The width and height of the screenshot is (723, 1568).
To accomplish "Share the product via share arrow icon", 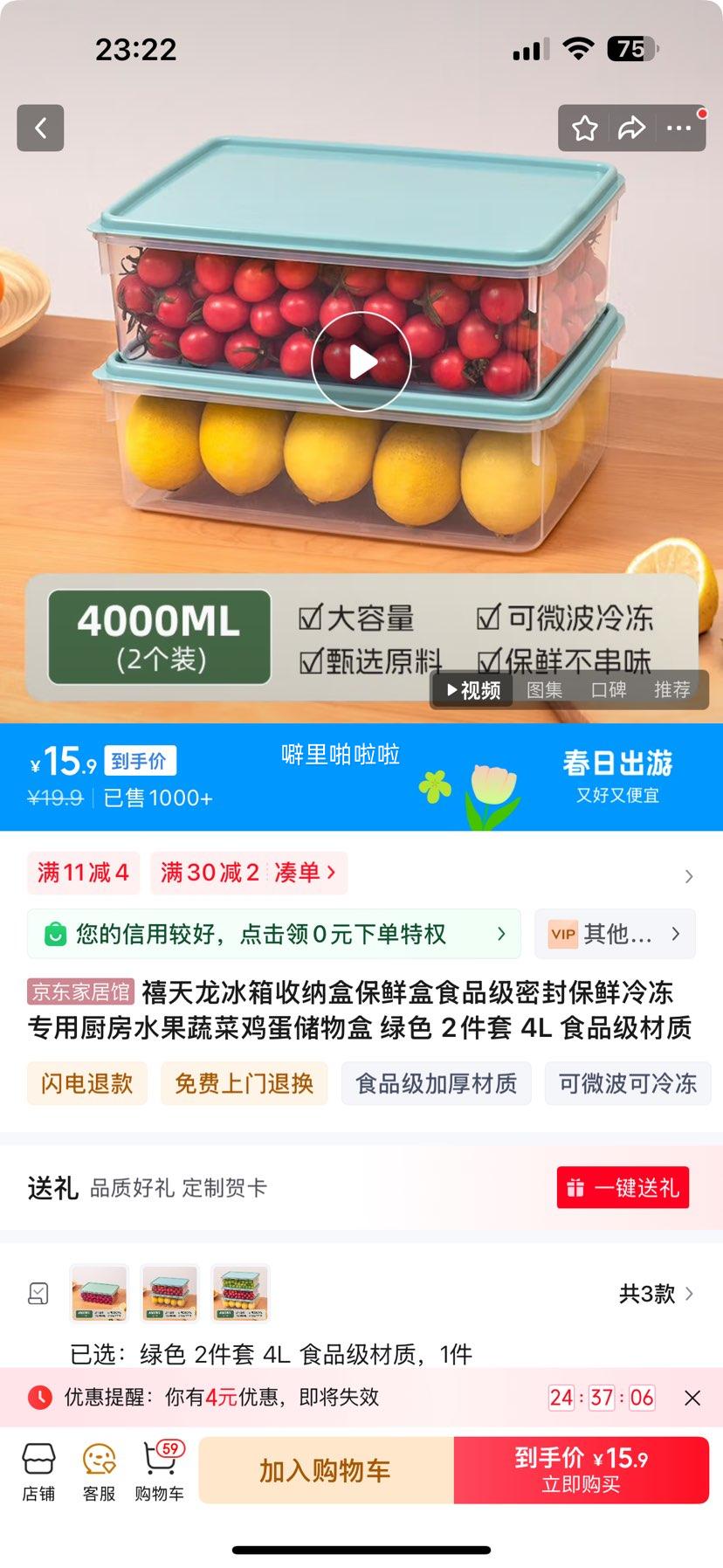I will (x=631, y=128).
